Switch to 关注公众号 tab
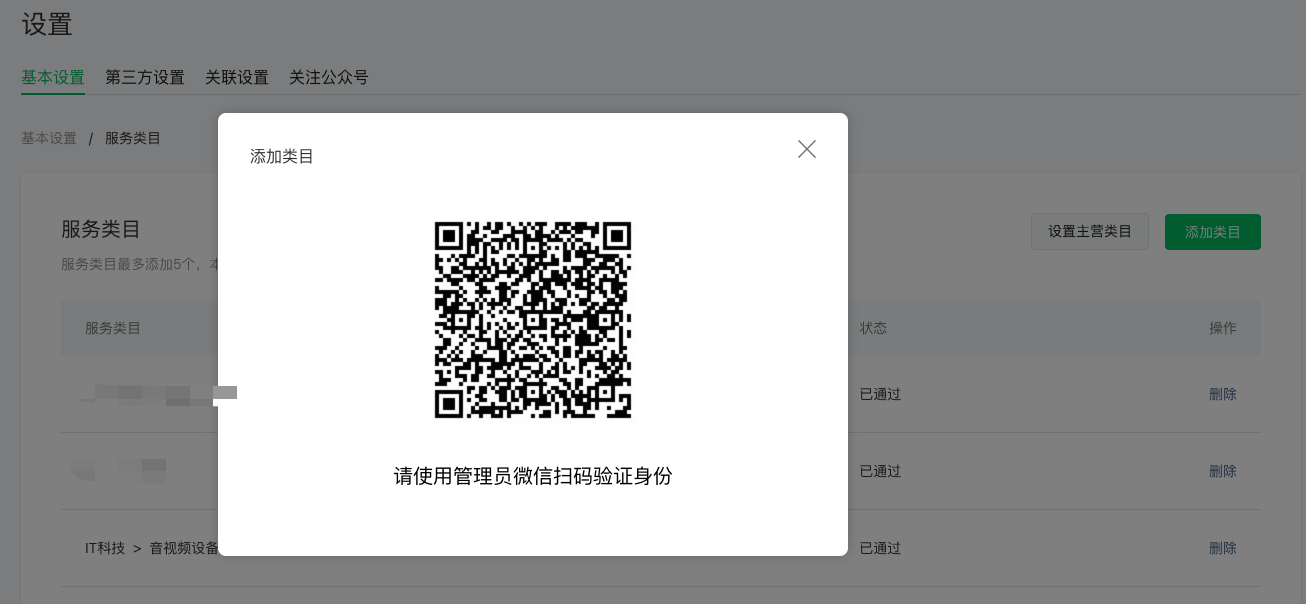 (x=329, y=77)
